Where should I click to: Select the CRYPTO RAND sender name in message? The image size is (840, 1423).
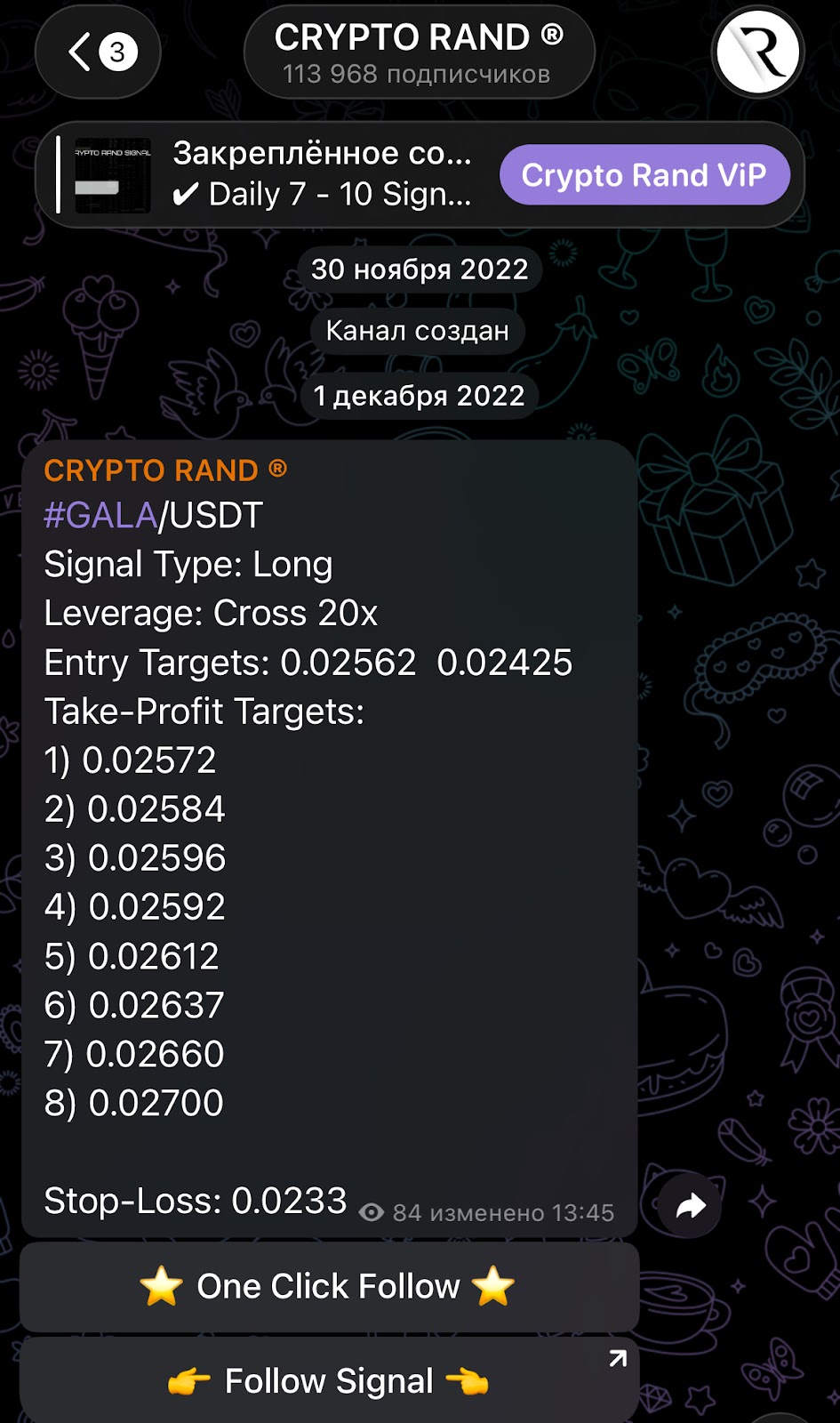[x=164, y=470]
